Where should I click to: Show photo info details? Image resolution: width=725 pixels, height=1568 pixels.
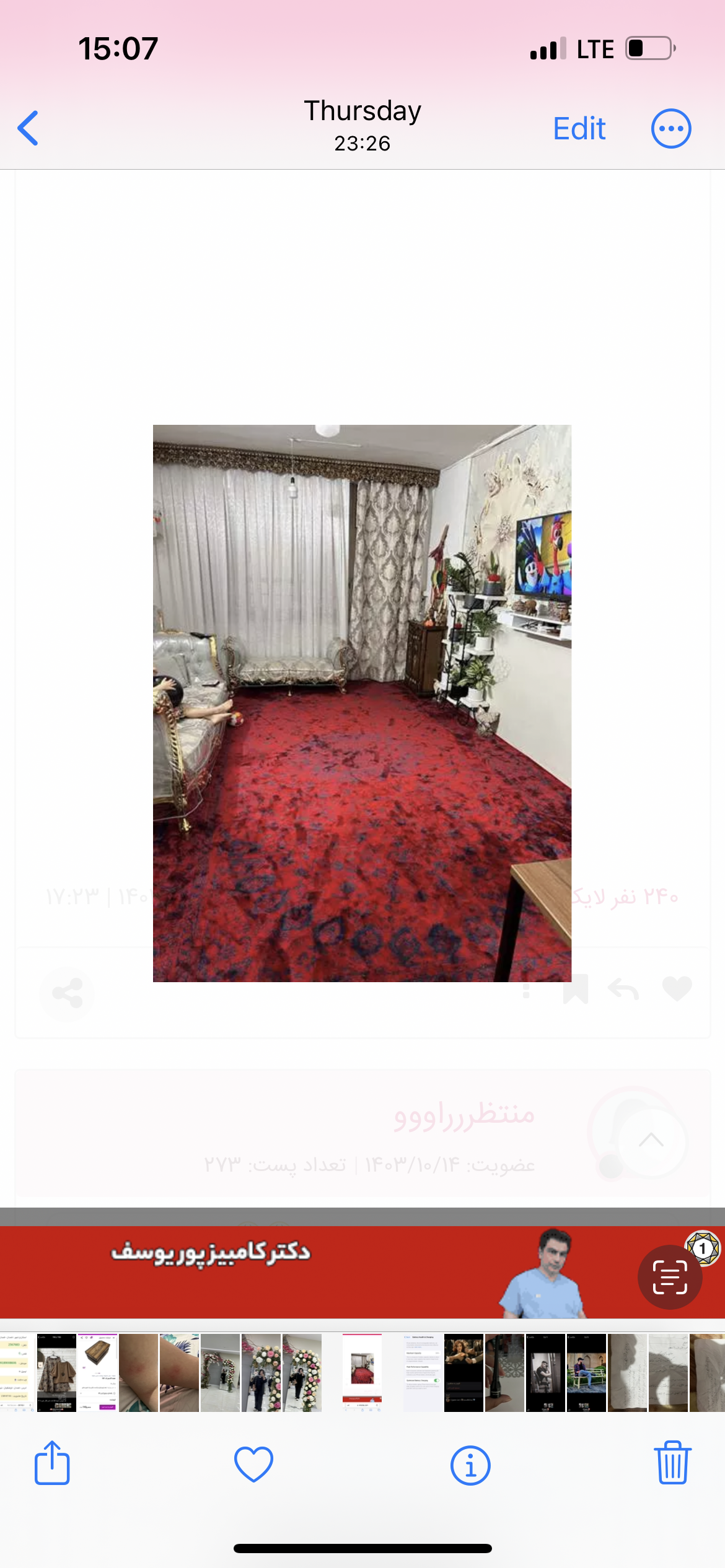click(470, 1465)
